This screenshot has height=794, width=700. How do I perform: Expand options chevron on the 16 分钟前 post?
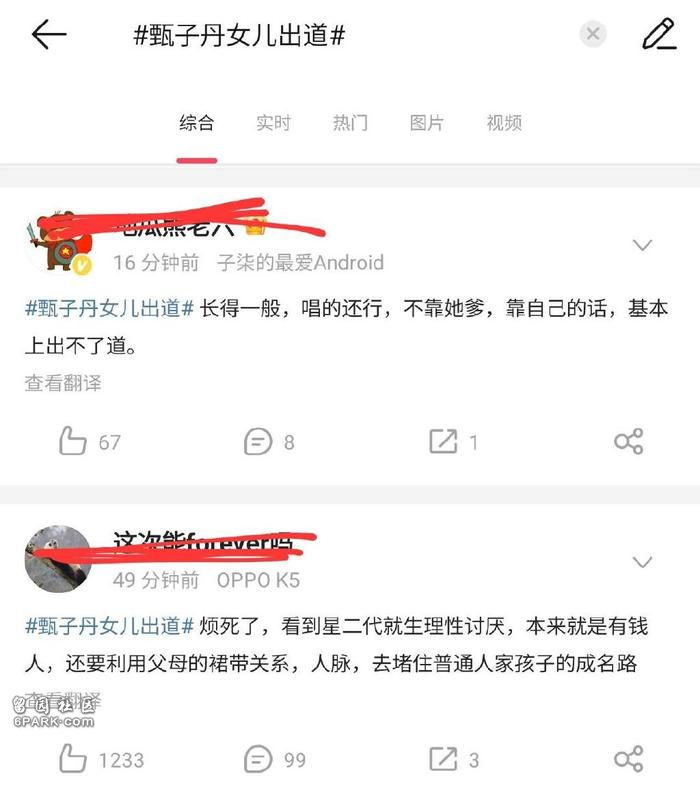642,245
